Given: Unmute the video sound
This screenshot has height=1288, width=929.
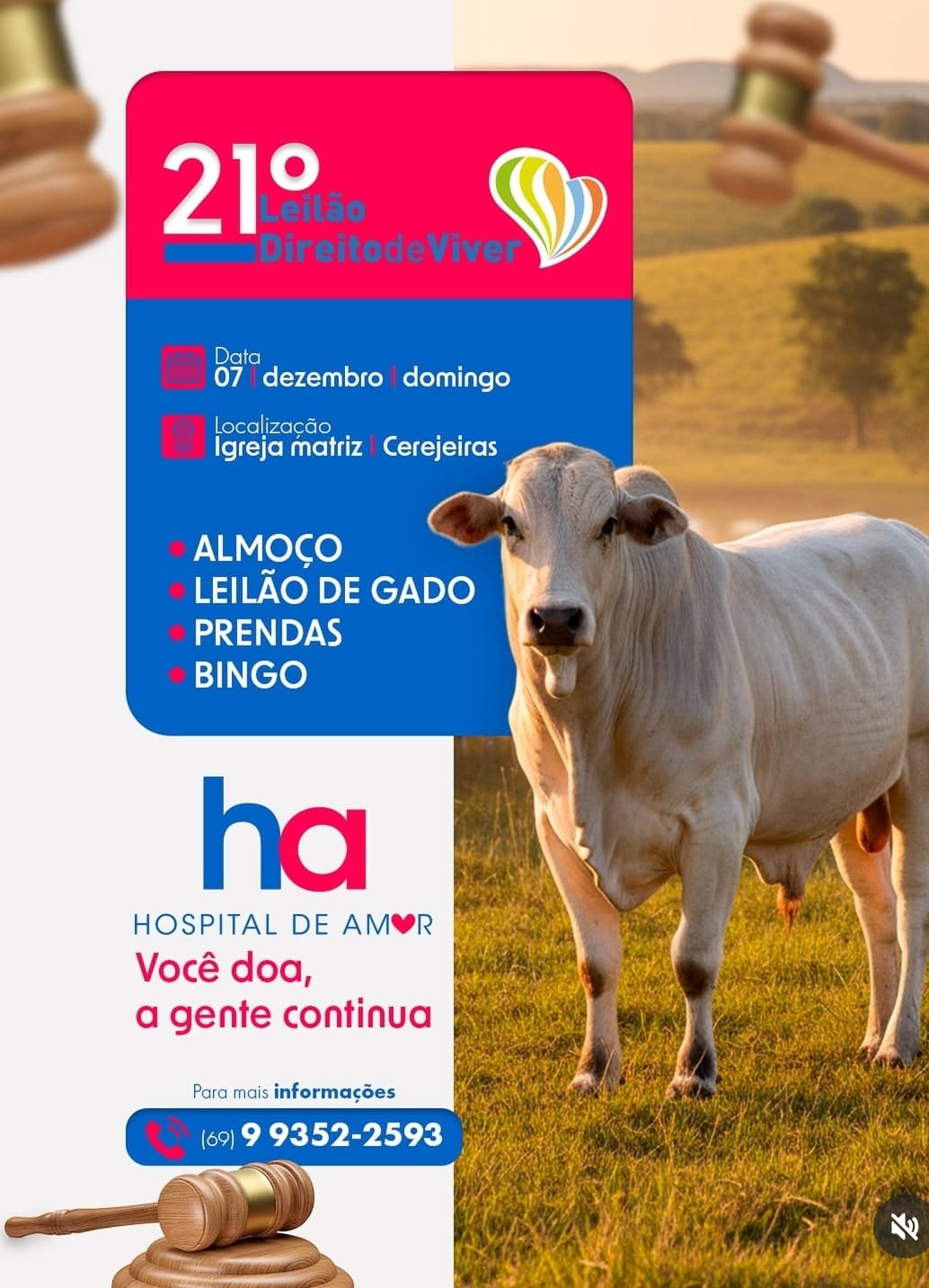Looking at the screenshot, I should (x=901, y=1226).
